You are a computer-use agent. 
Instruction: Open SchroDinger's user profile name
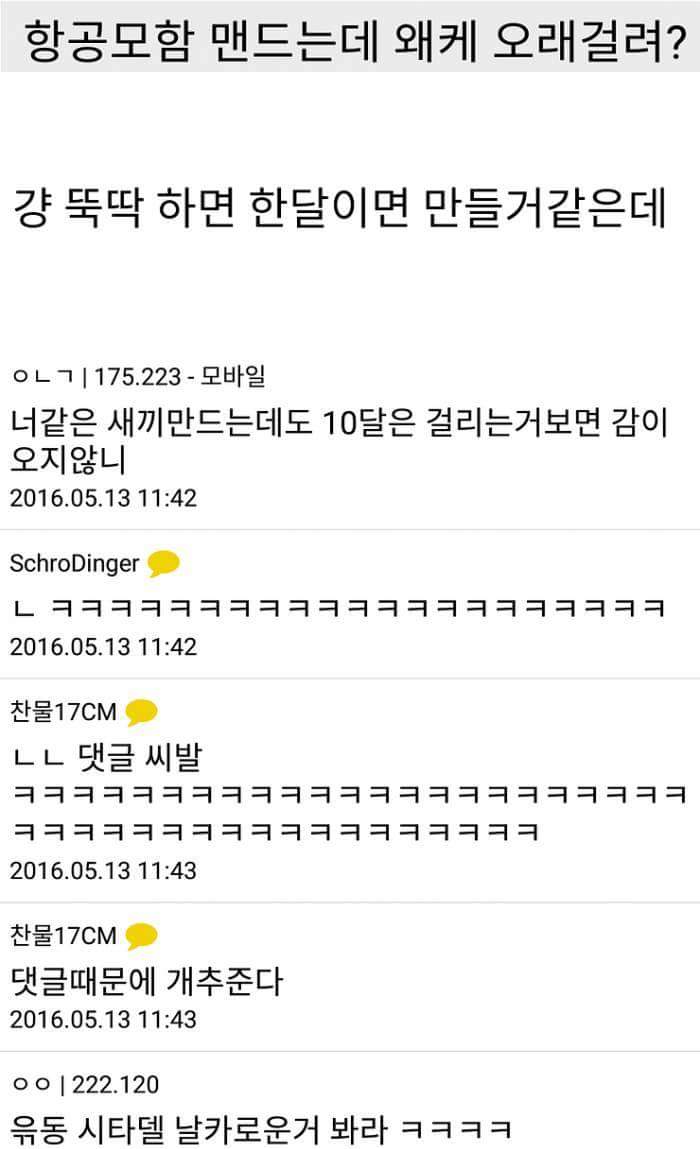tap(74, 564)
